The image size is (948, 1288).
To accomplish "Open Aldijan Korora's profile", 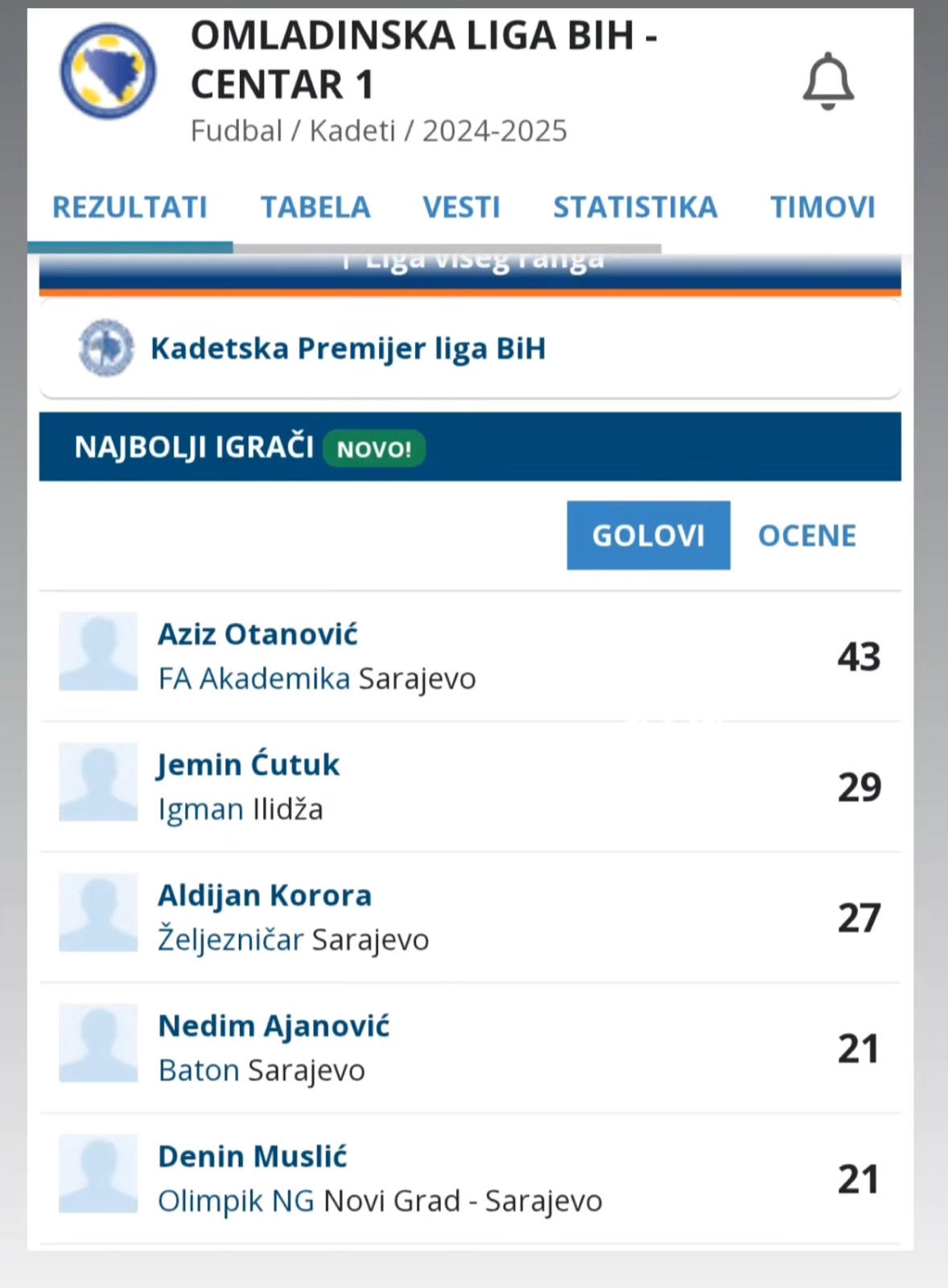I will 264,896.
